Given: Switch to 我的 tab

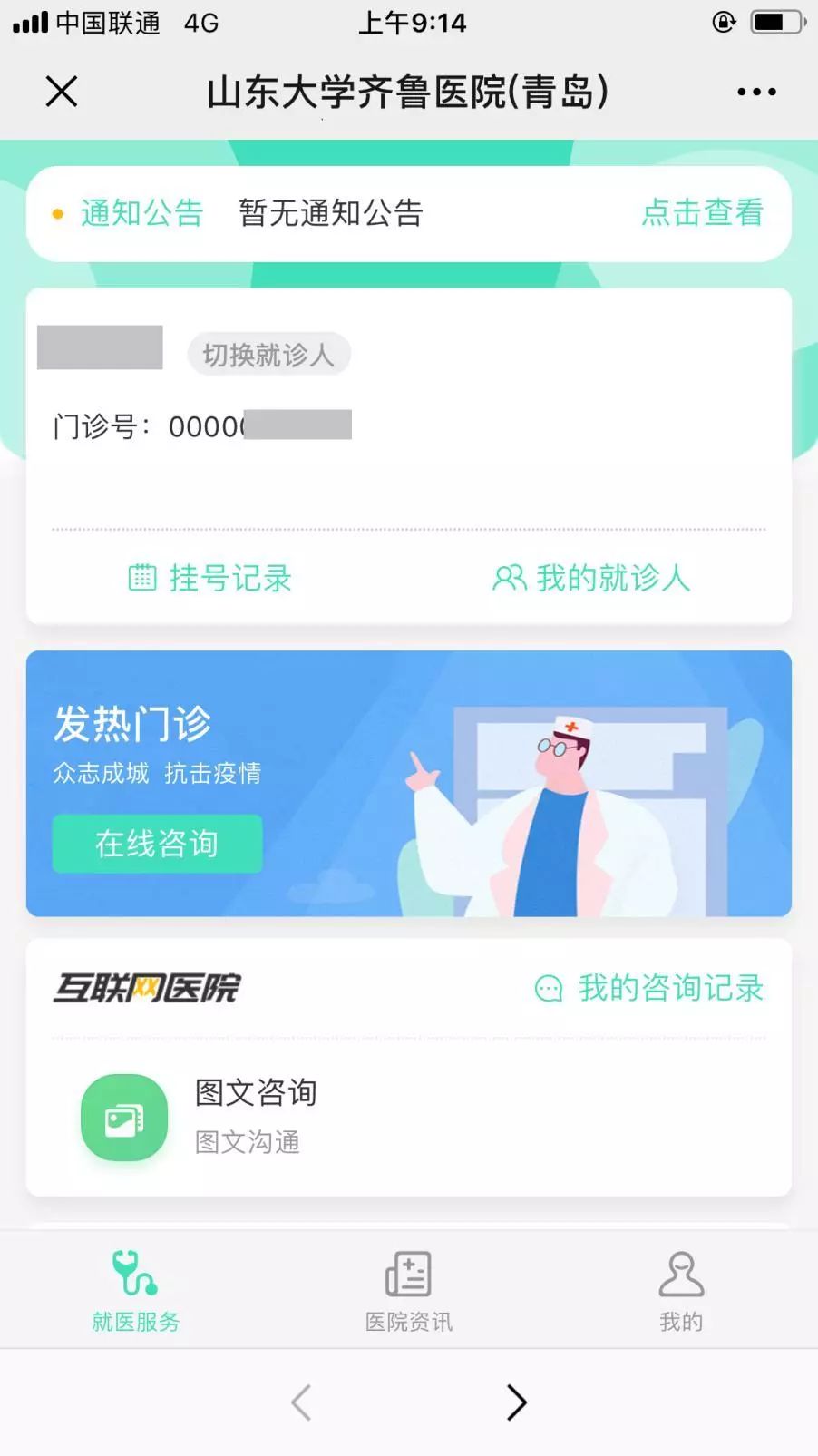Looking at the screenshot, I should click(x=681, y=1290).
